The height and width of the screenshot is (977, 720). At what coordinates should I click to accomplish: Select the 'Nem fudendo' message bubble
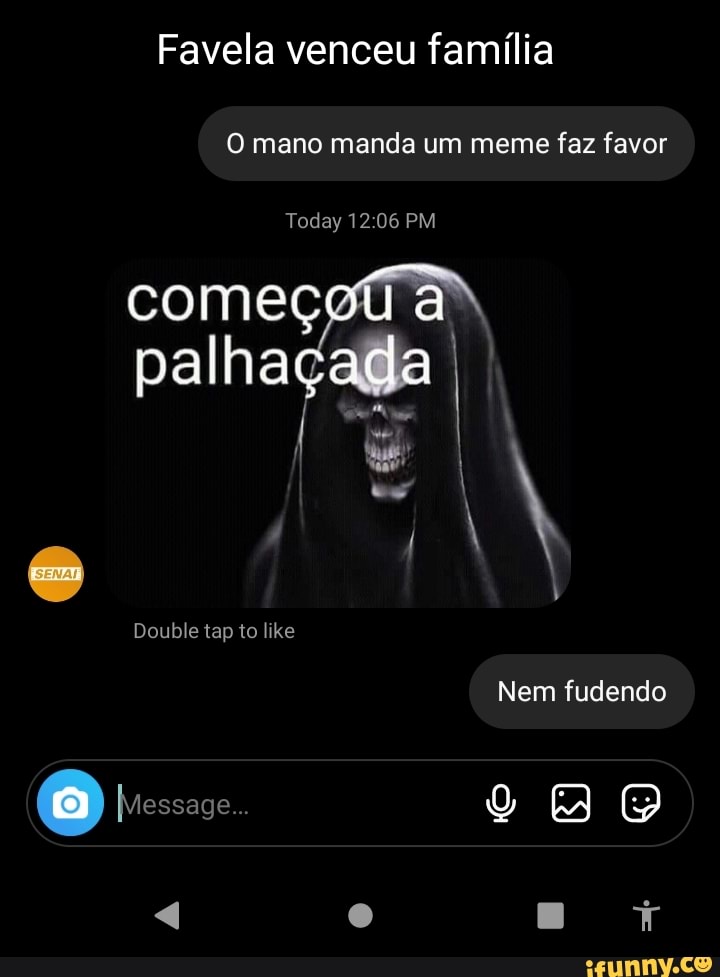pyautogui.click(x=582, y=691)
